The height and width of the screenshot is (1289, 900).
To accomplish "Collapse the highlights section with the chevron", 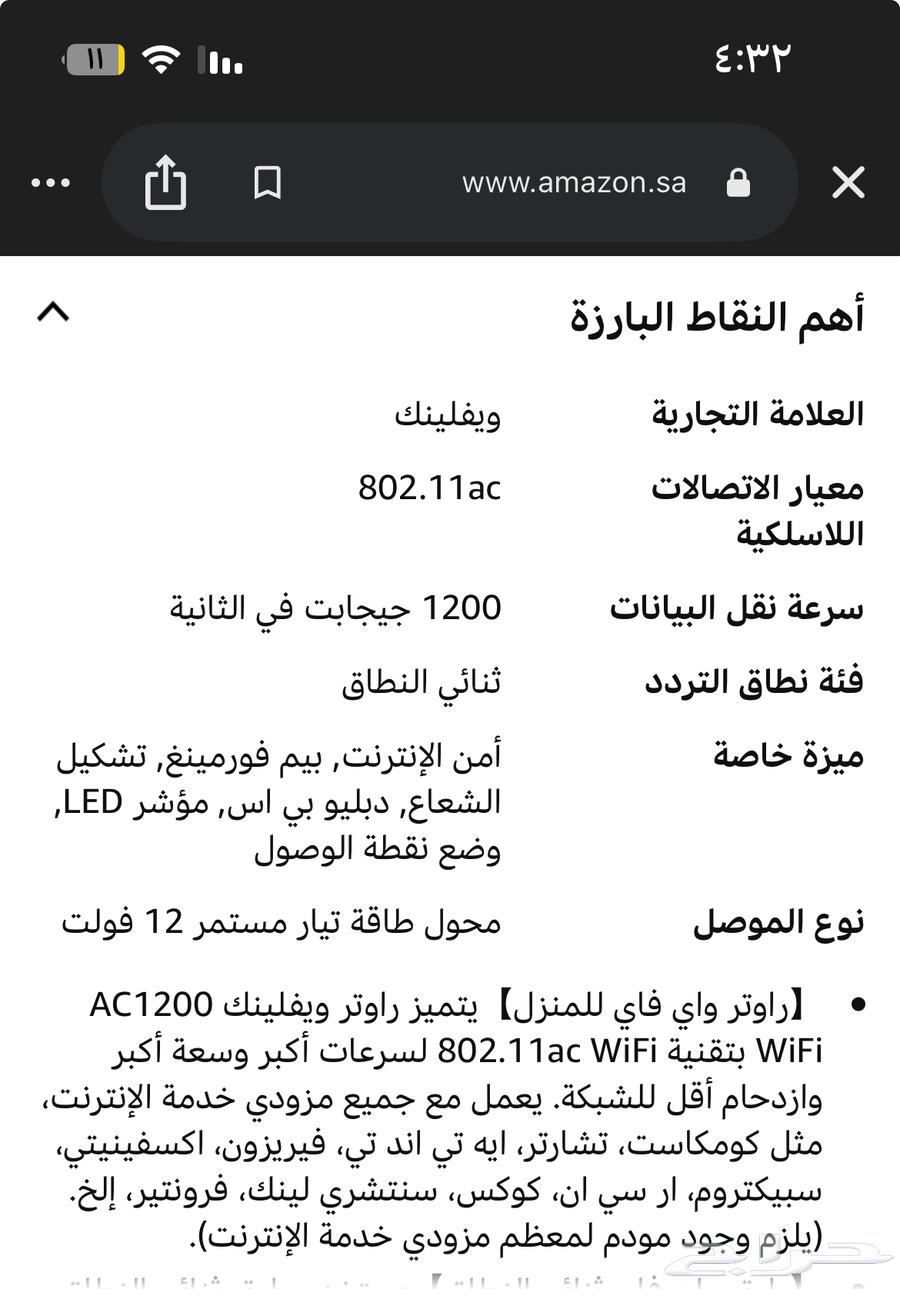I will coord(55,312).
